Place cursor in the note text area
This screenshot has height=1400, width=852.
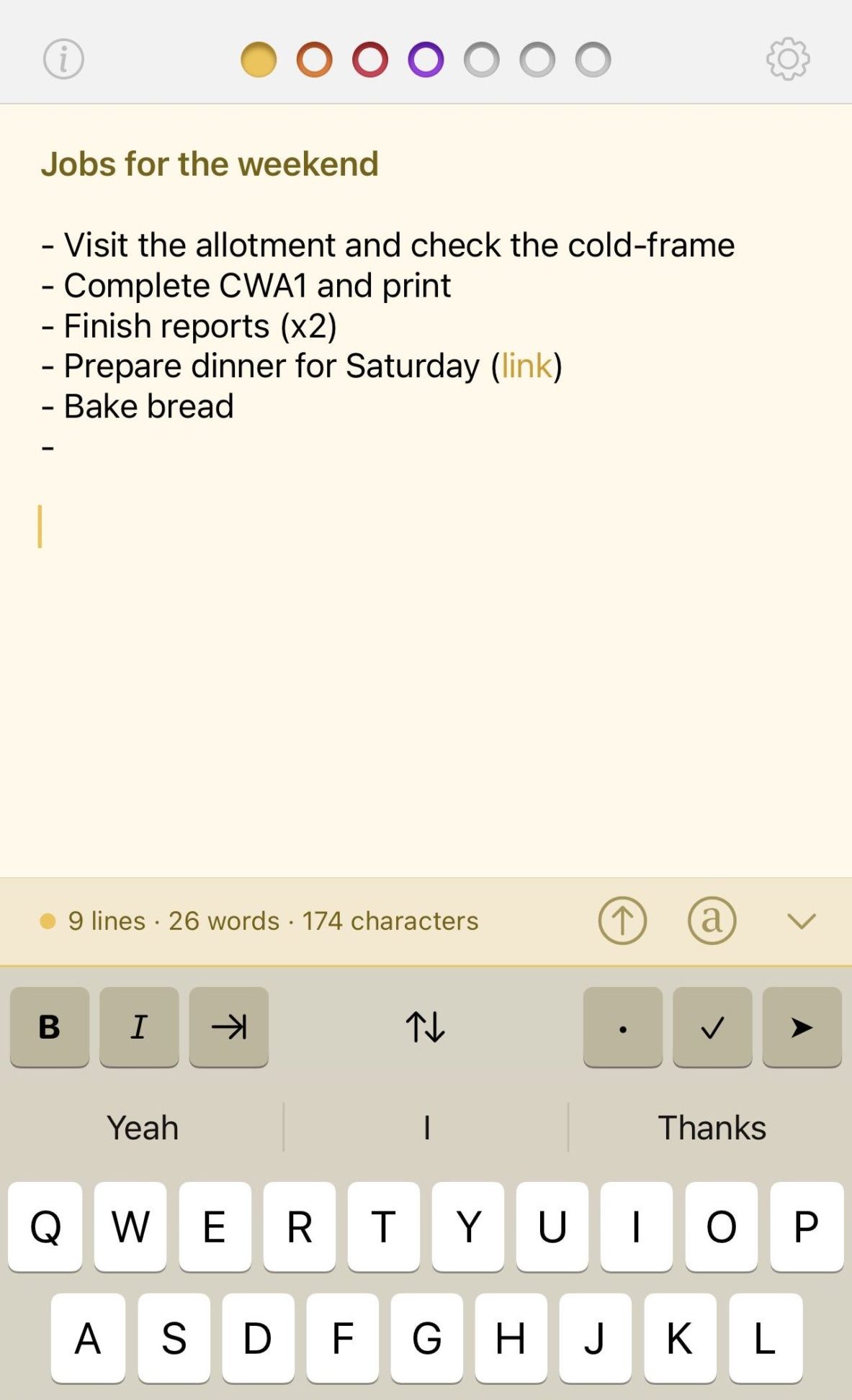pyautogui.click(x=426, y=648)
